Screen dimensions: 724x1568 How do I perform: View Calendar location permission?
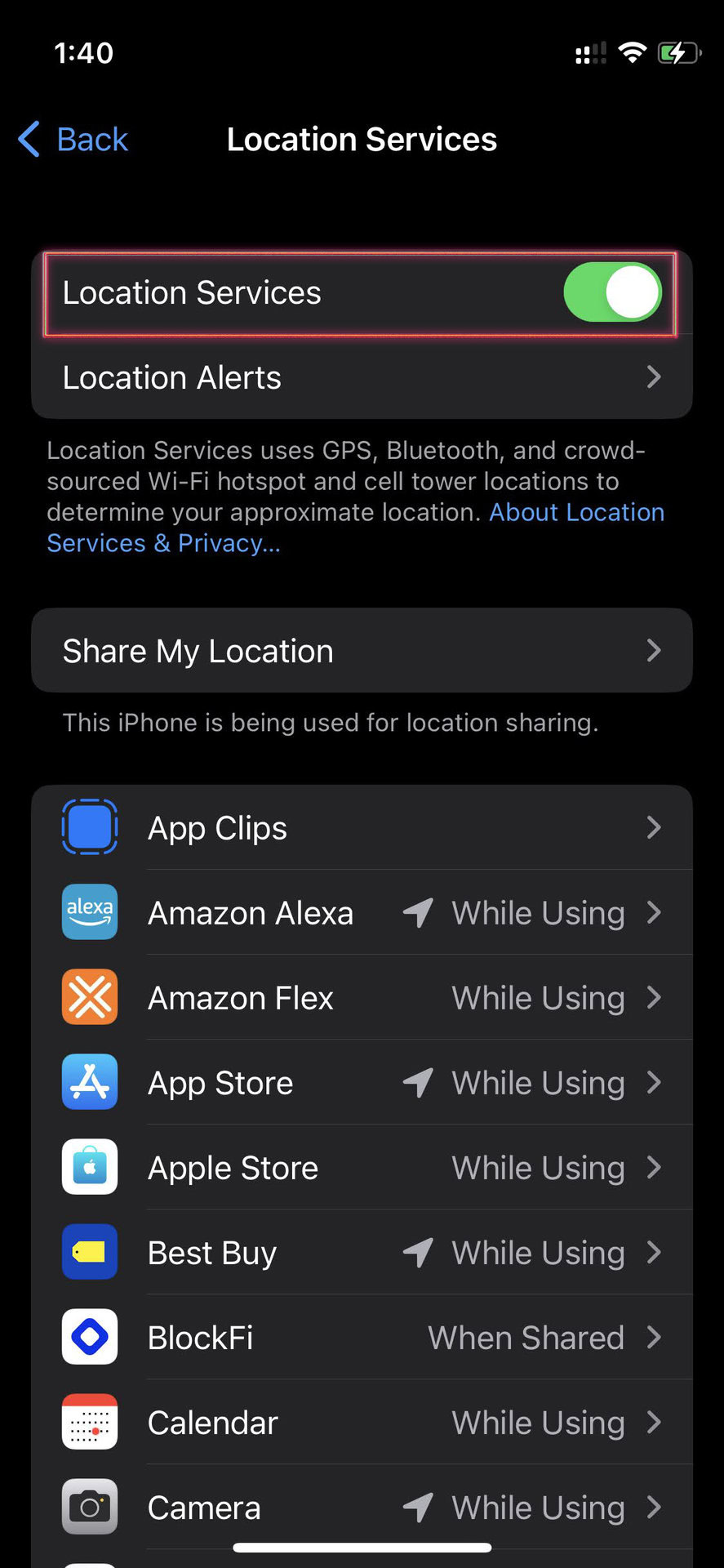pos(362,1423)
